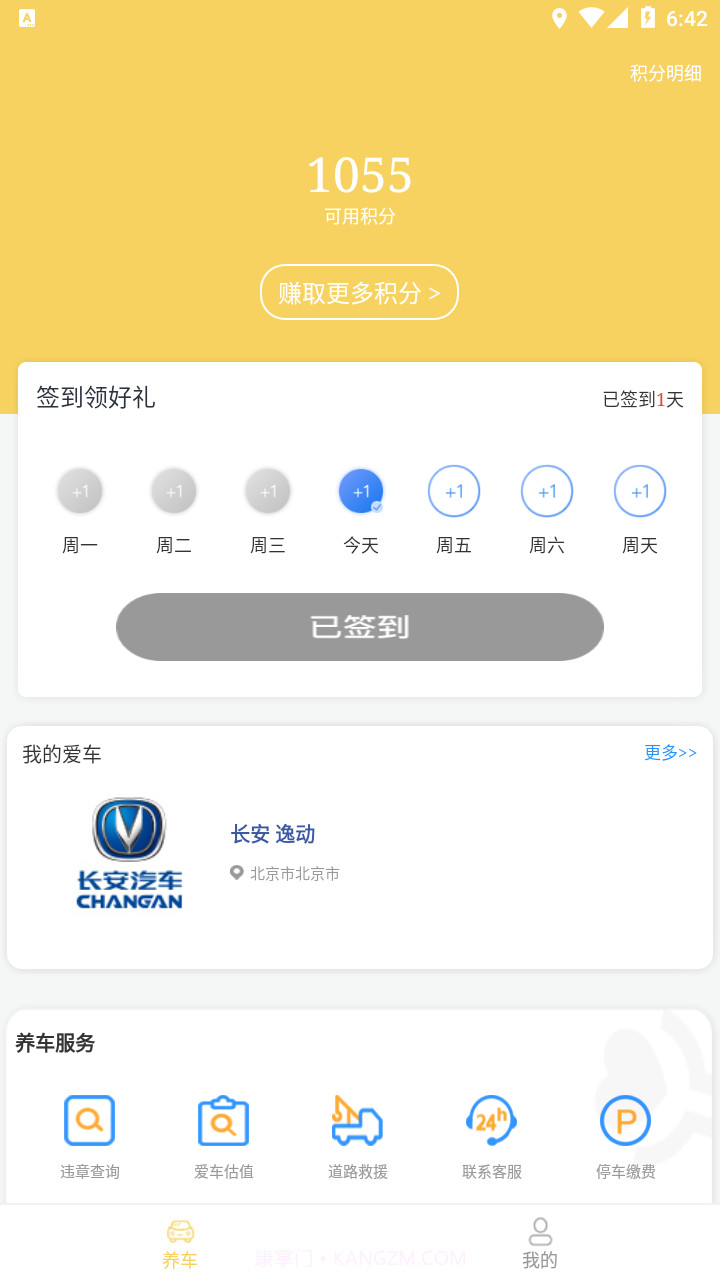Open 爱车估值 with the clipboard icon
Screen dimensions: 720x1280
click(x=224, y=1120)
